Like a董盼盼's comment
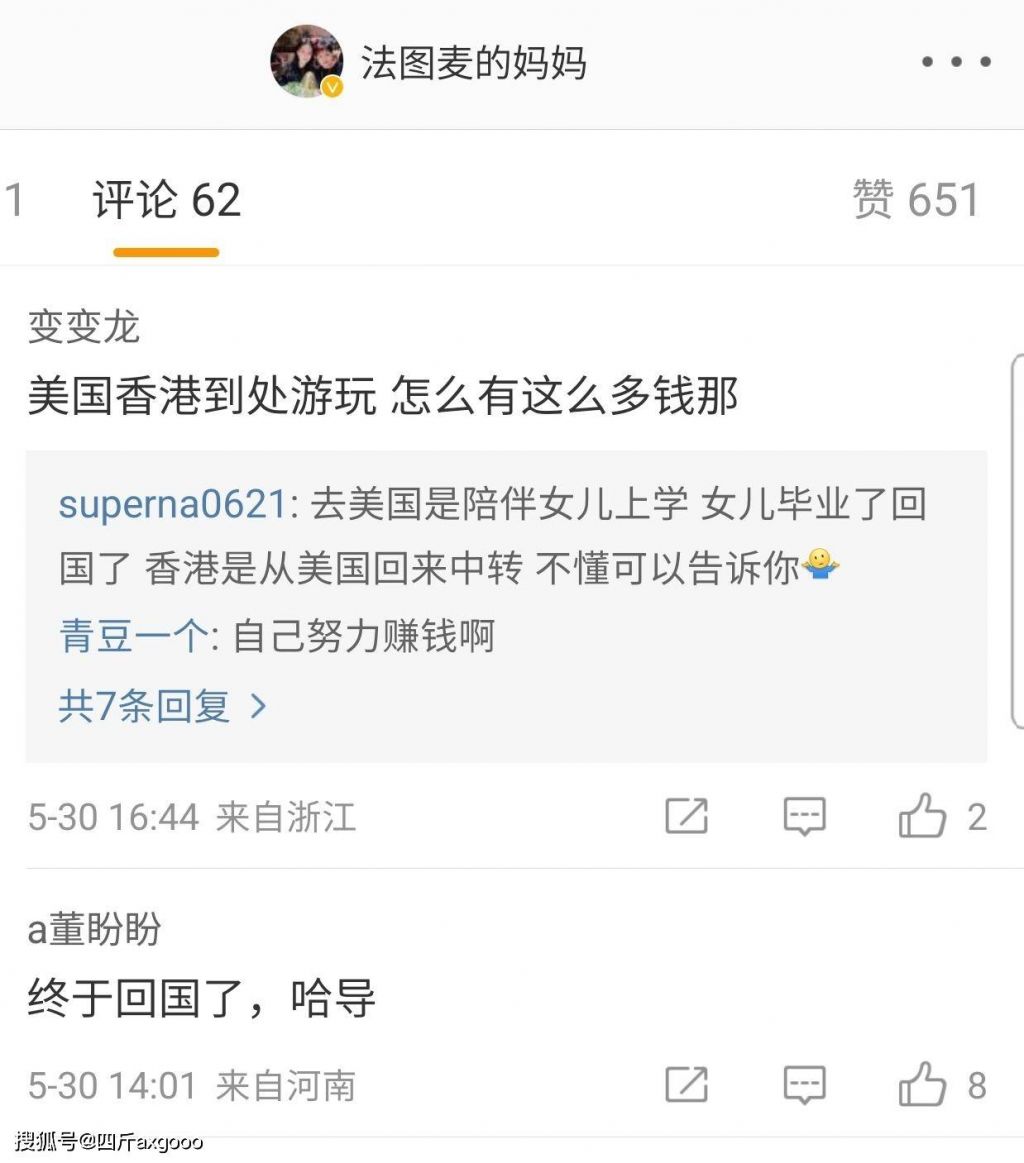 (x=922, y=1085)
